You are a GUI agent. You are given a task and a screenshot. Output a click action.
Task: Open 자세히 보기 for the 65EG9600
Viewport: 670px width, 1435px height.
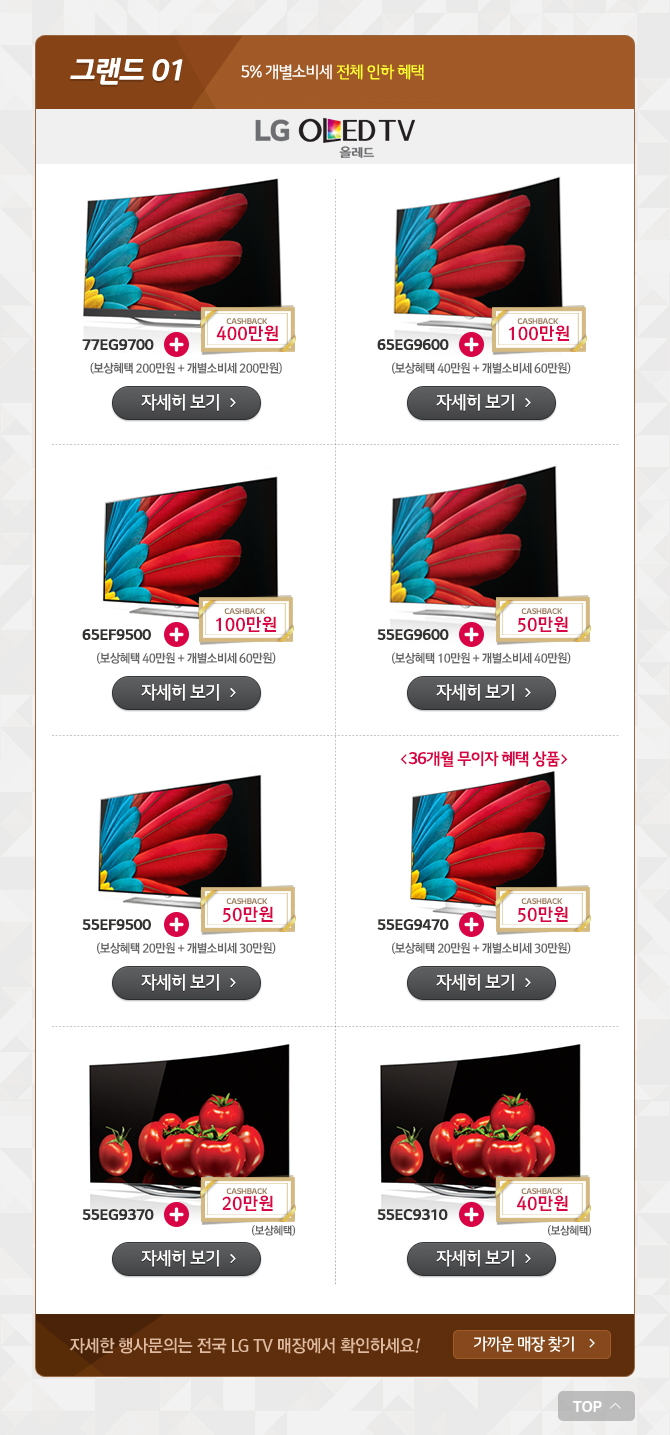(x=481, y=403)
